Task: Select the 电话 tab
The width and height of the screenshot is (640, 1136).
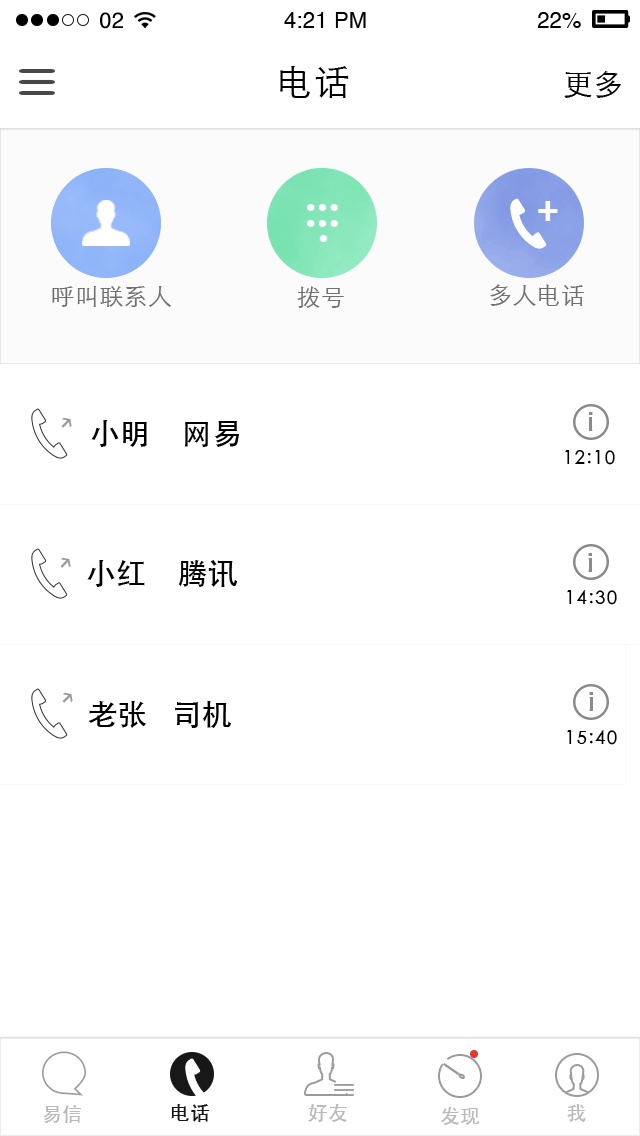Action: click(191, 1088)
